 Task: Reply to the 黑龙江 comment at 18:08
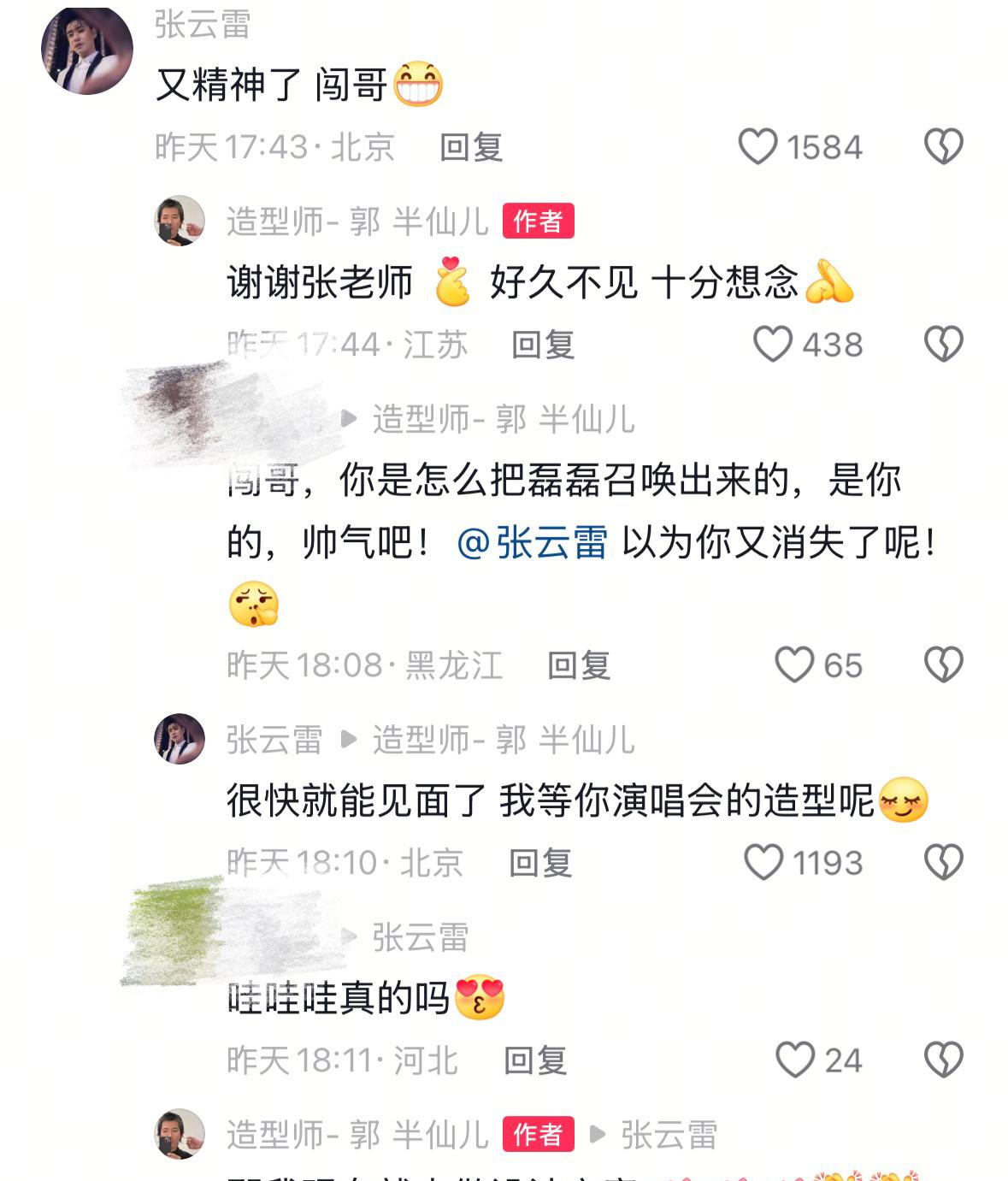pyautogui.click(x=579, y=665)
